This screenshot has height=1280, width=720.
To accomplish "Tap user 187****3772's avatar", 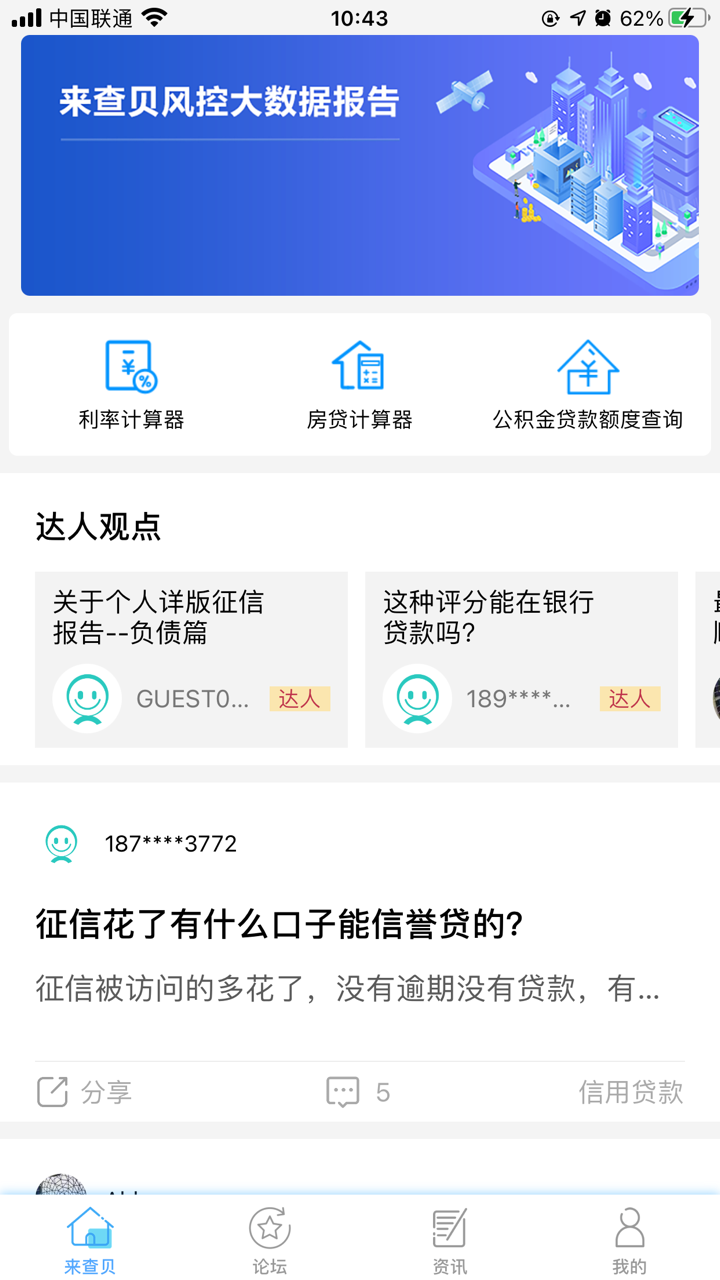I will 59,843.
